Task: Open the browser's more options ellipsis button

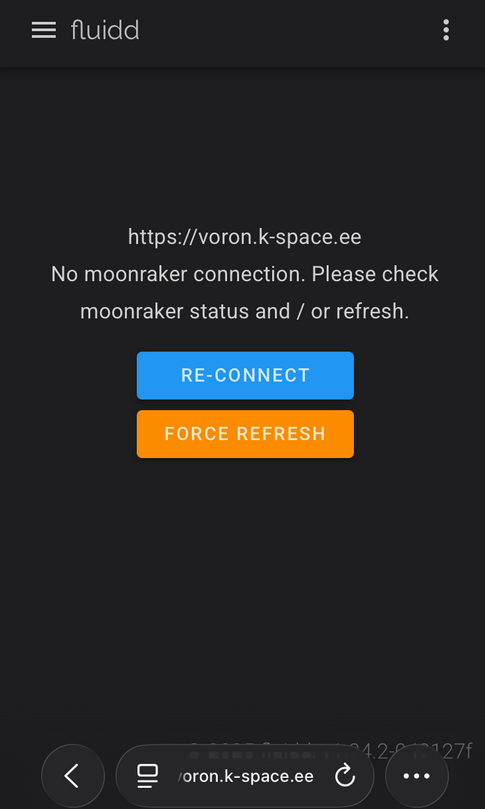Action: pyautogui.click(x=417, y=776)
